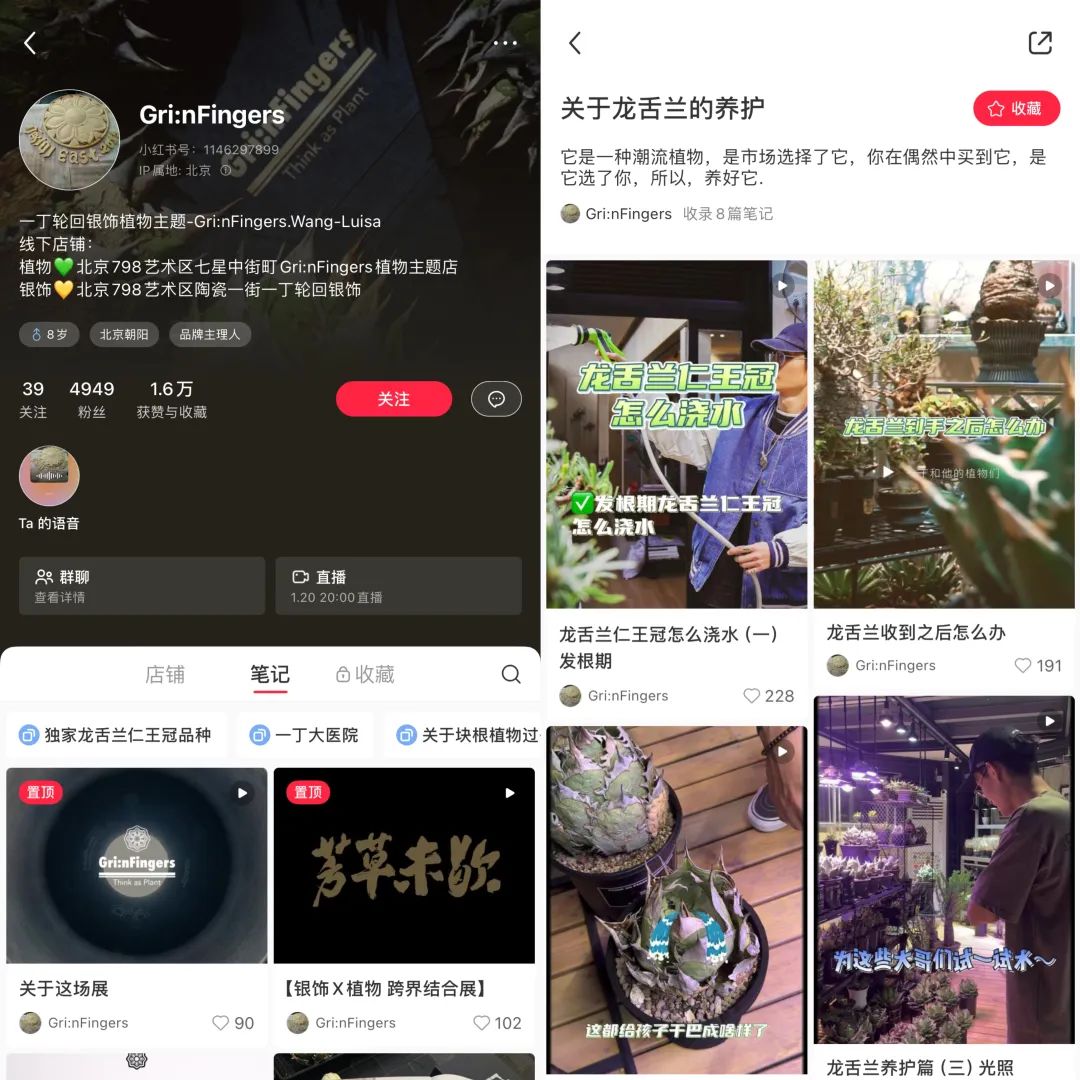Follow Gri:nFingers with the 关注 button
The image size is (1080, 1080).
(393, 399)
